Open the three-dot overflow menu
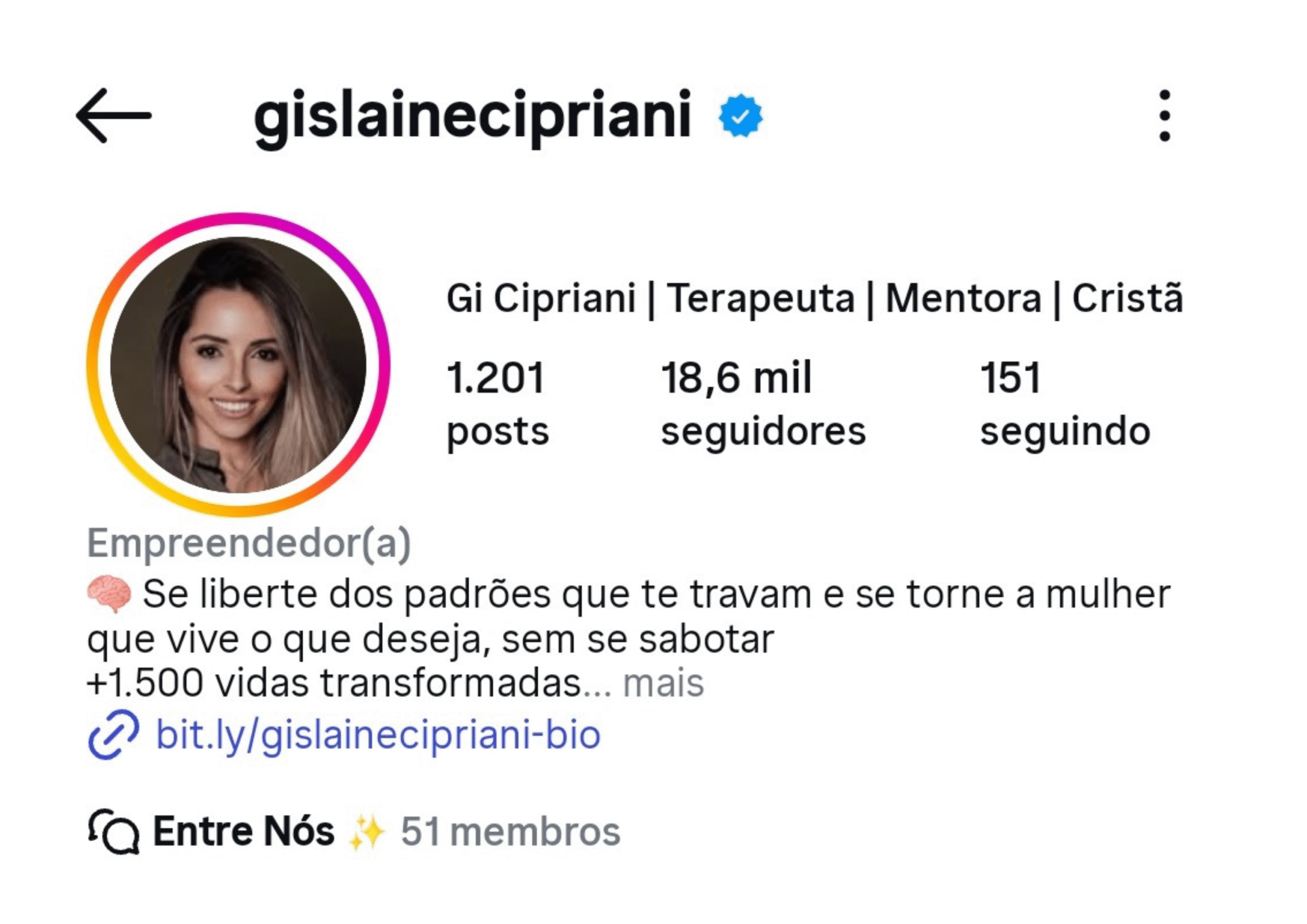This screenshot has width=1307, height=924. 1165,115
